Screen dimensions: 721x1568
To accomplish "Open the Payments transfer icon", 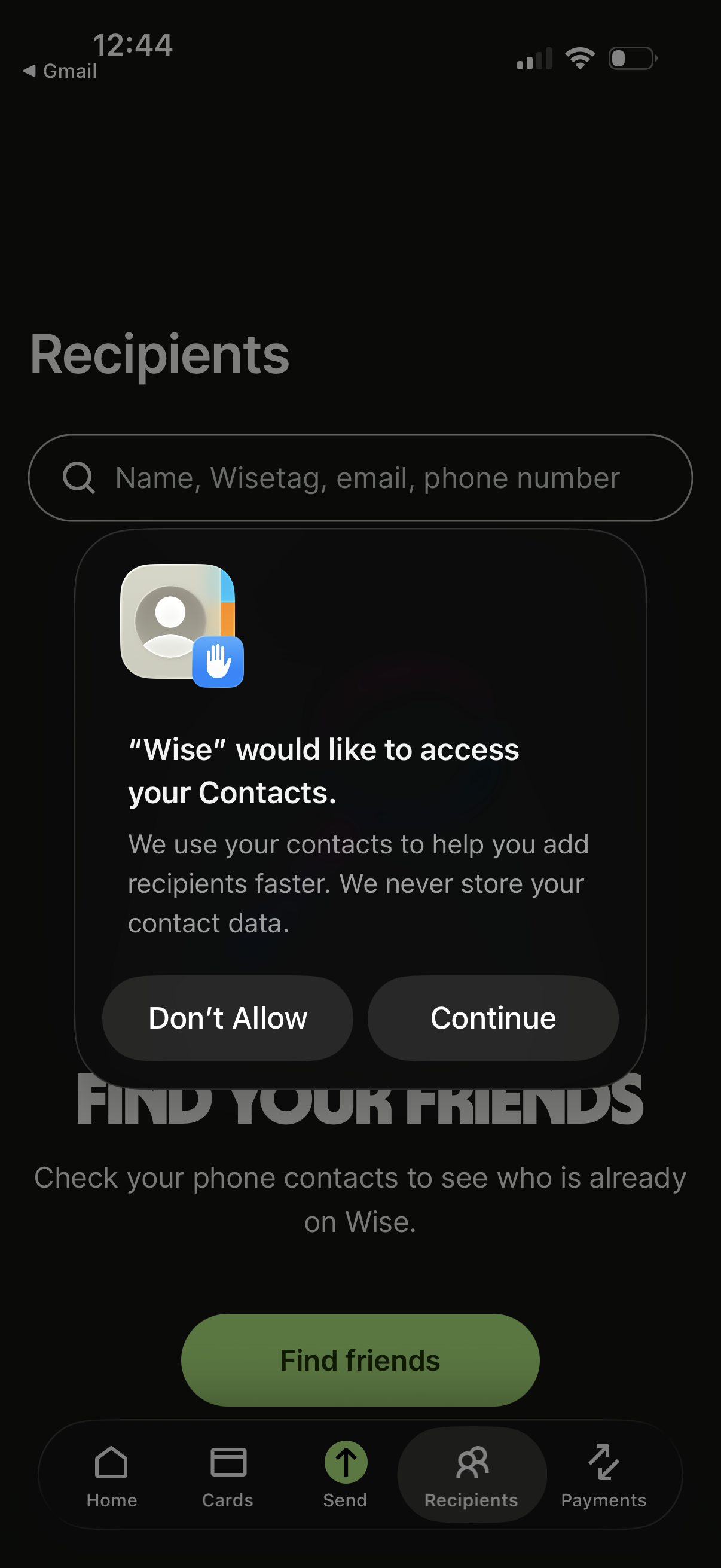I will [604, 1463].
